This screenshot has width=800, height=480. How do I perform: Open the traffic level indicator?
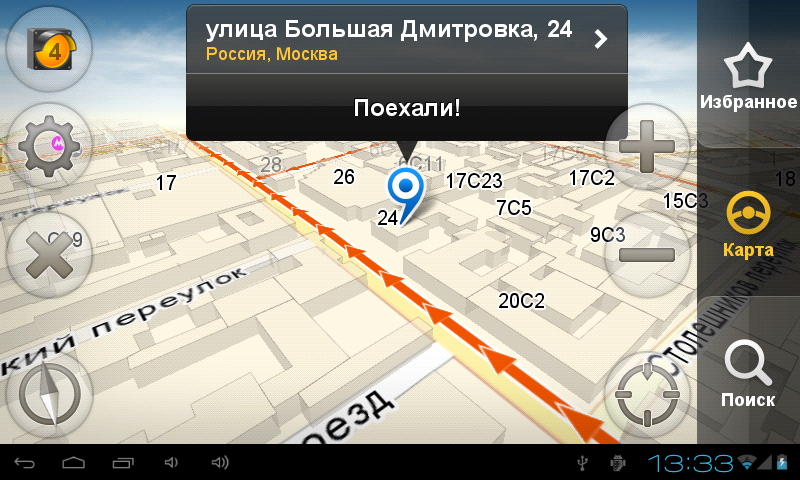50,47
